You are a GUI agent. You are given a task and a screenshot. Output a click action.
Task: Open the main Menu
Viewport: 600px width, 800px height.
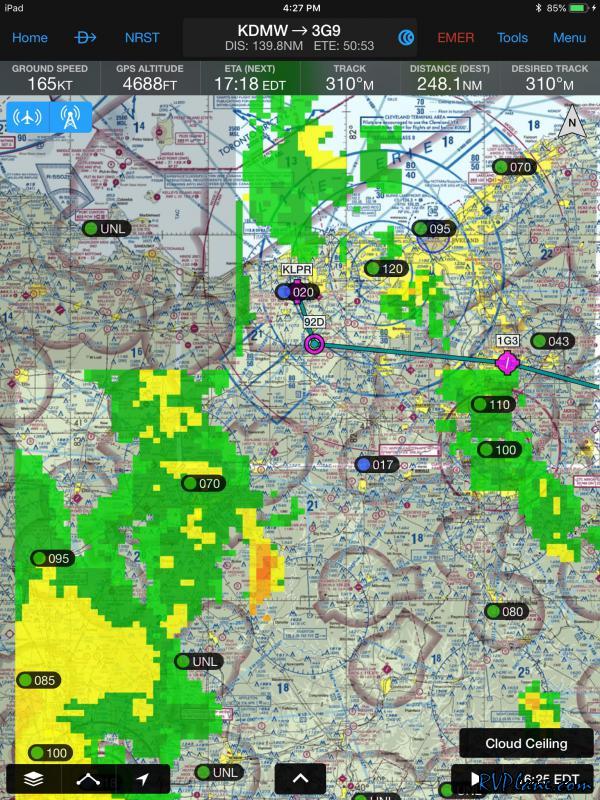[x=569, y=38]
